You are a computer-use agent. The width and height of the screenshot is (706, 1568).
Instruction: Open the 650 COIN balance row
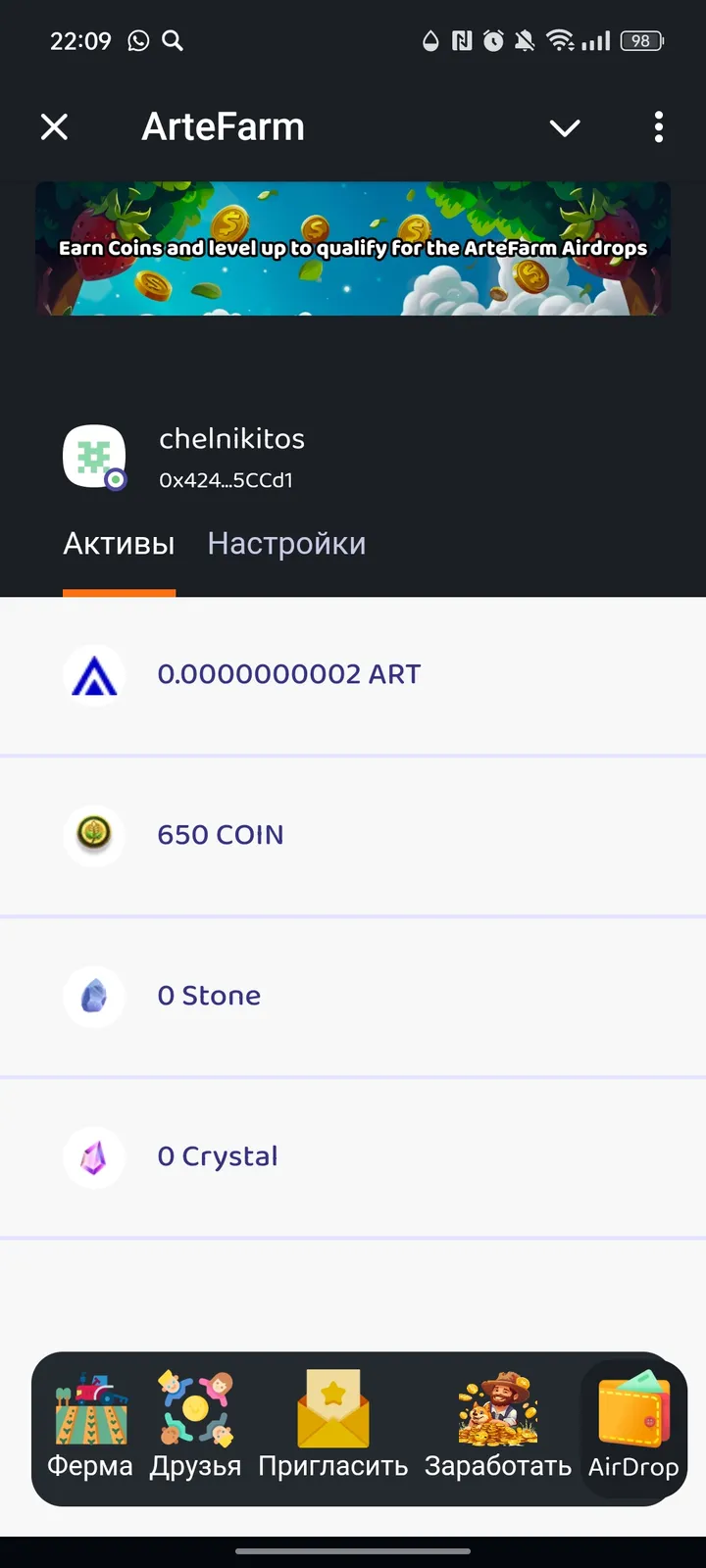click(x=353, y=835)
